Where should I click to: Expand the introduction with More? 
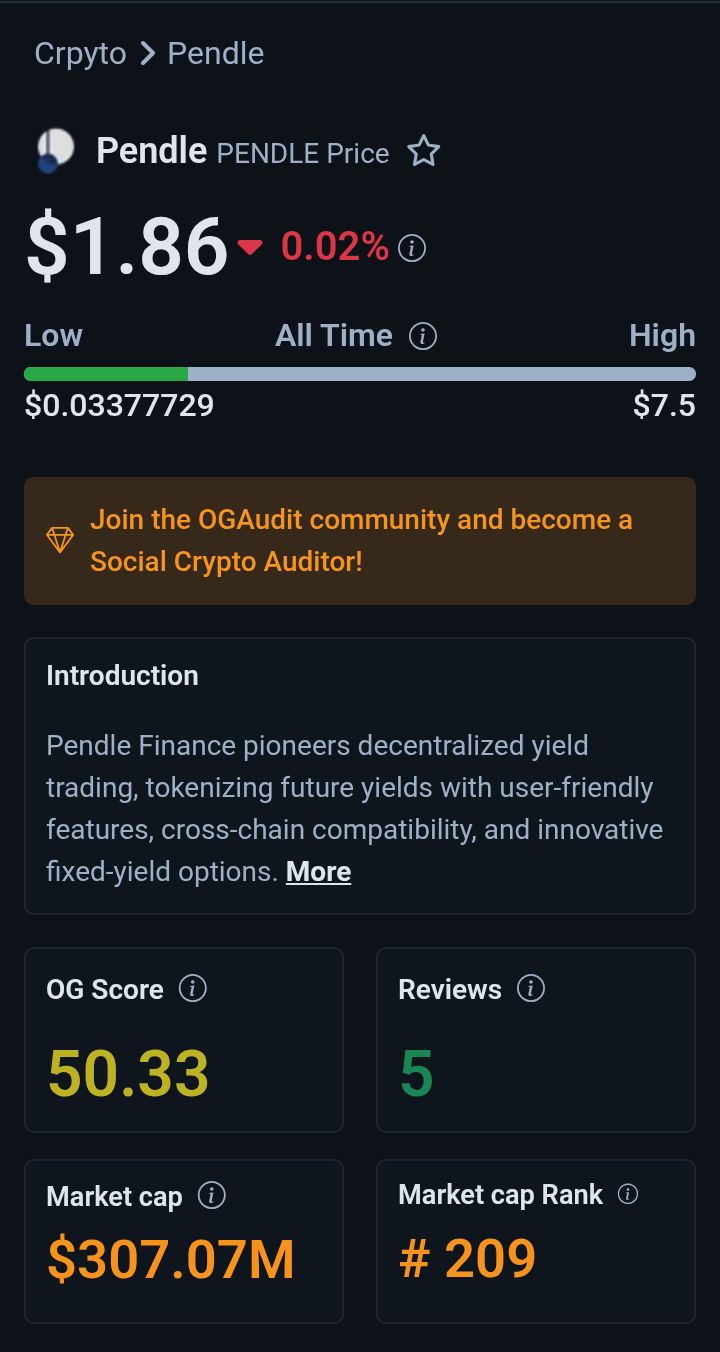[x=318, y=872]
